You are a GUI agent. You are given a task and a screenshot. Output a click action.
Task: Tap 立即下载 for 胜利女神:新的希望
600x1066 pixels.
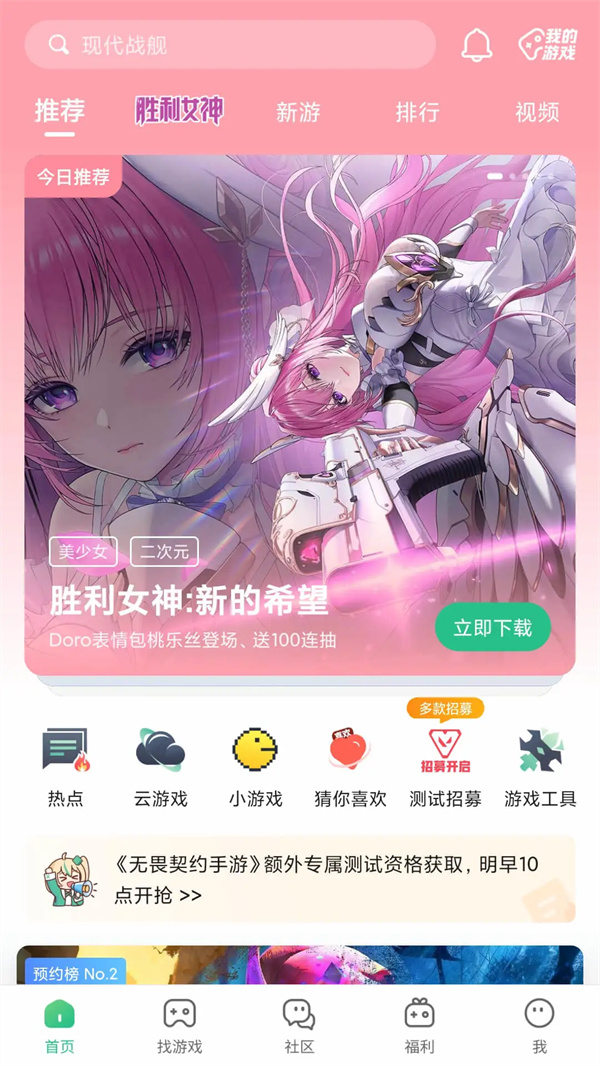pyautogui.click(x=492, y=628)
